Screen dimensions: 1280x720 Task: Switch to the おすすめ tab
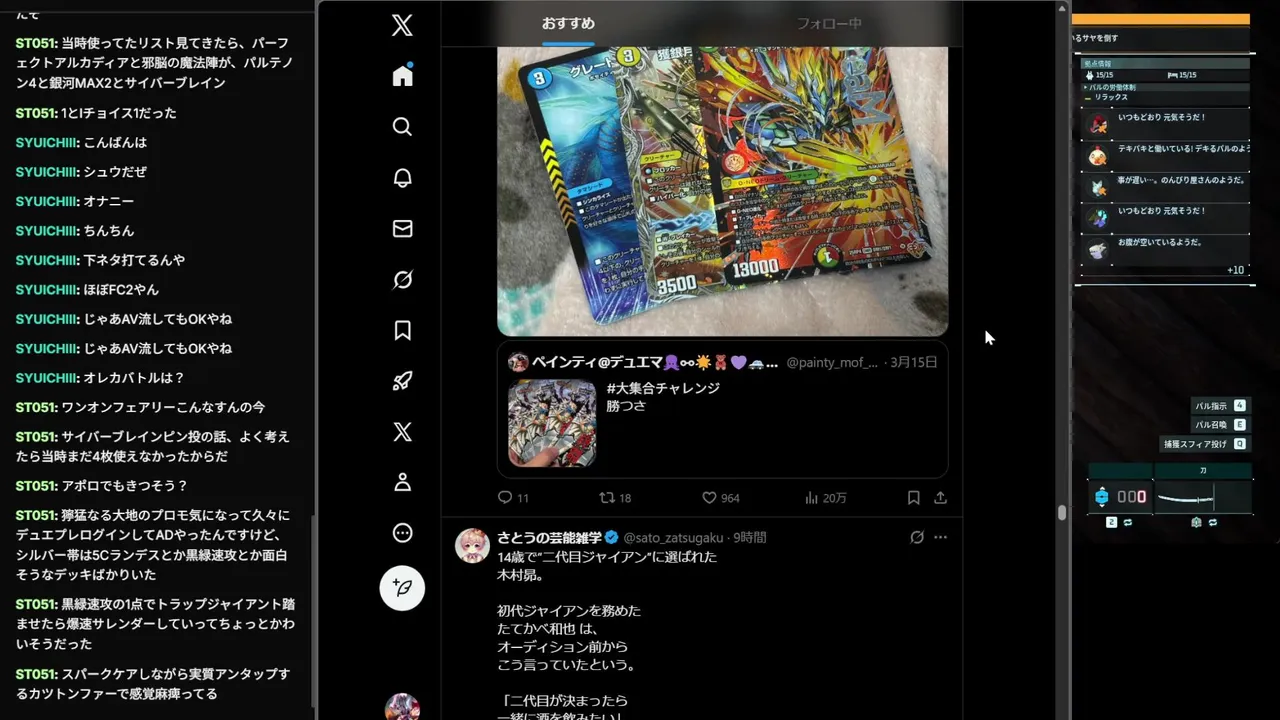point(568,23)
